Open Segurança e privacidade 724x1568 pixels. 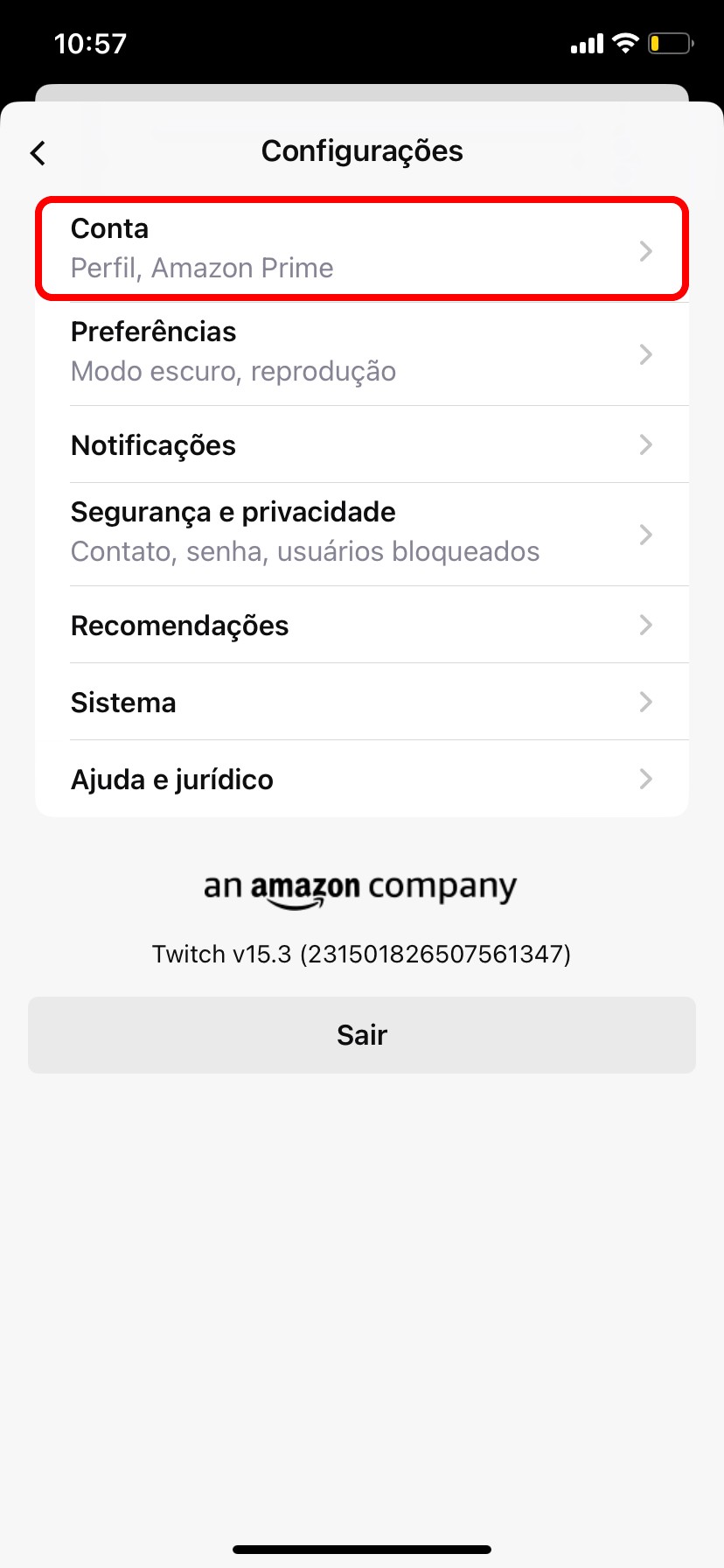click(362, 533)
